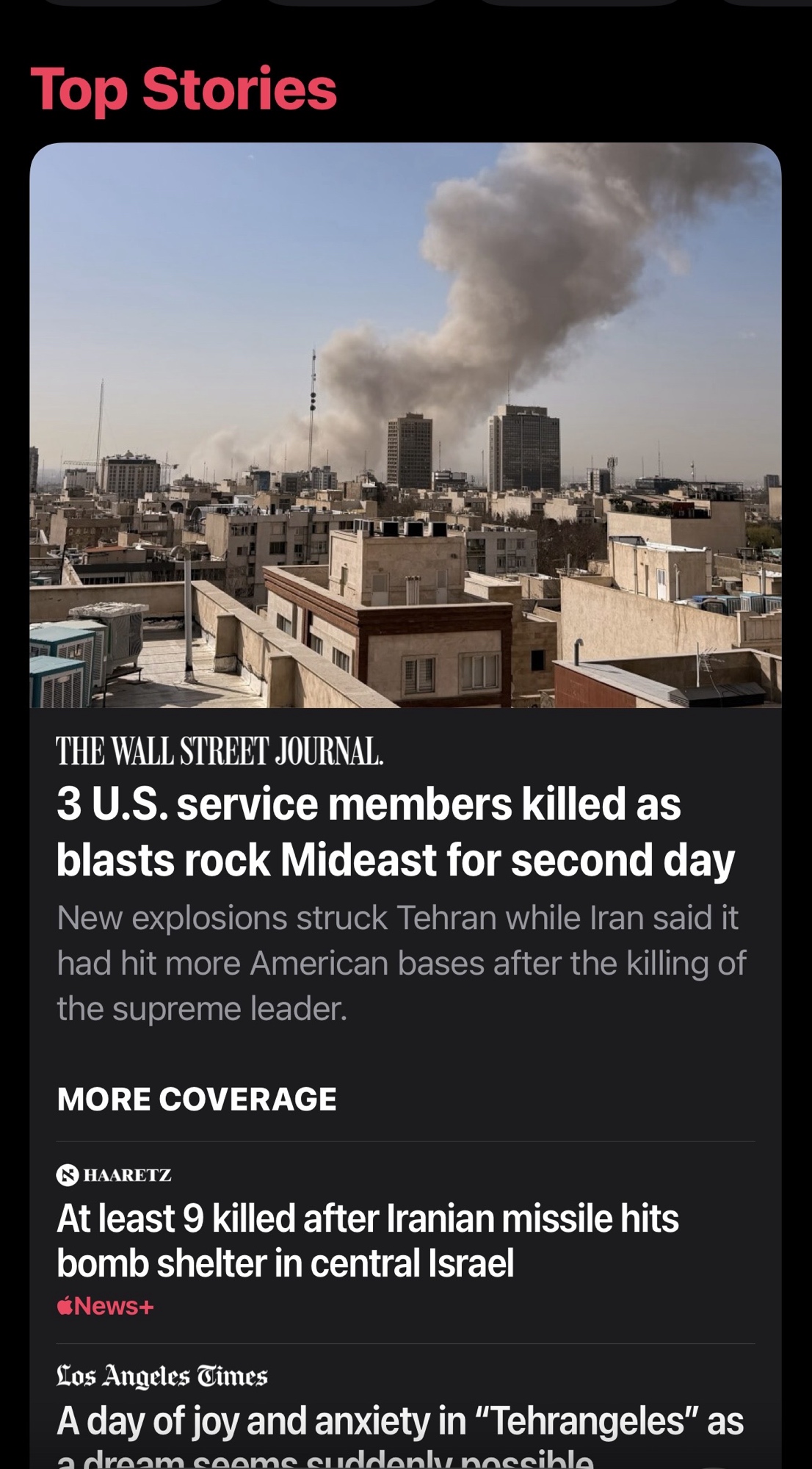Open Los Angeles Times Tehrangeles article

(x=399, y=1421)
